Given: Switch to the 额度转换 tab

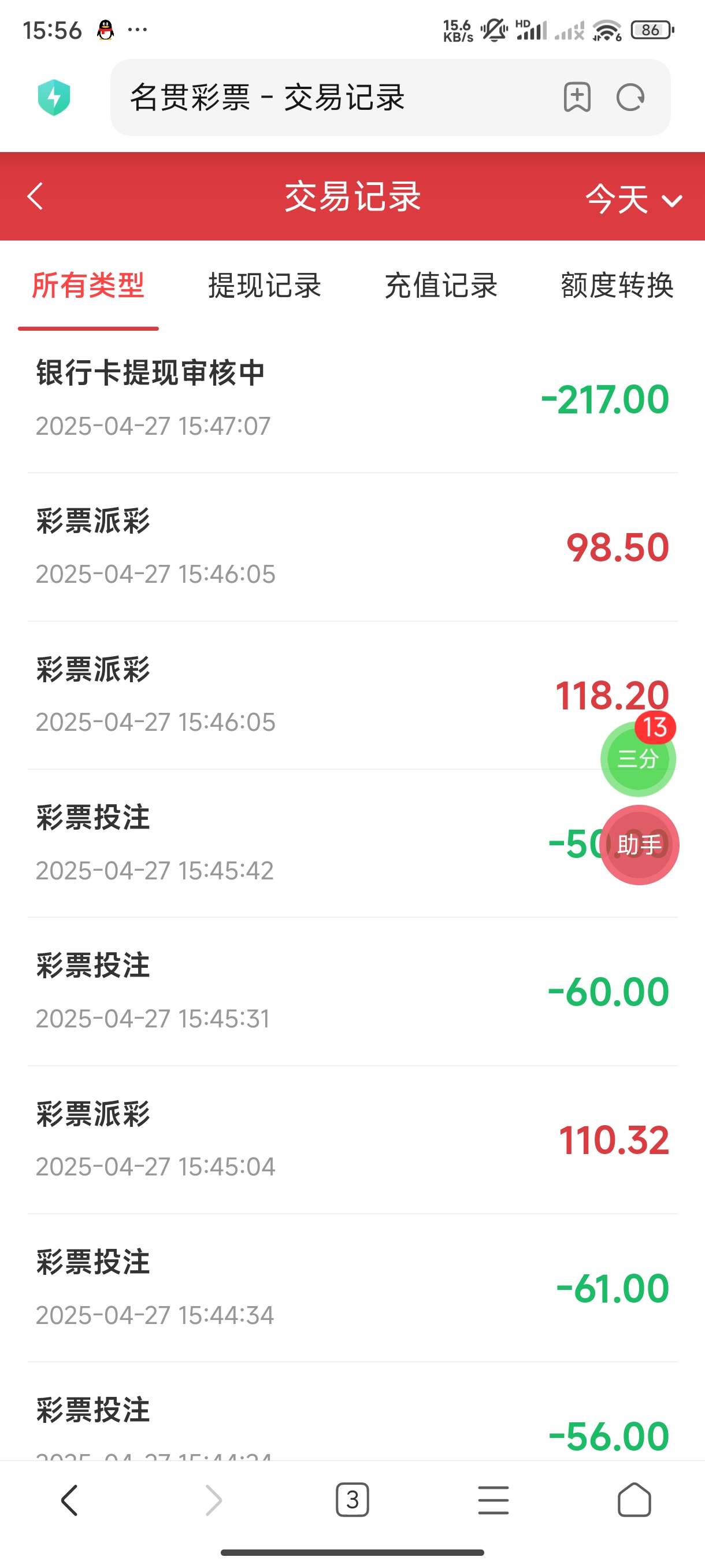Looking at the screenshot, I should click(x=617, y=286).
